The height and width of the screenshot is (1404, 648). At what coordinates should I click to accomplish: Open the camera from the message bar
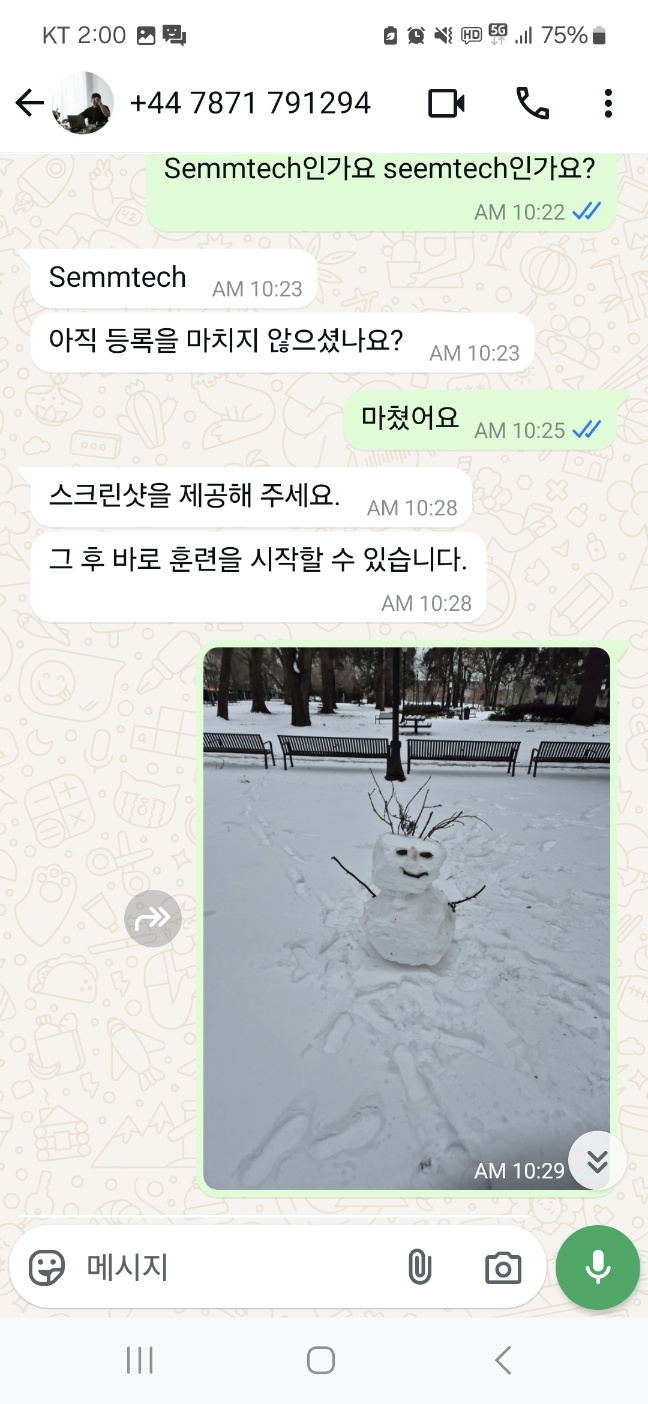point(502,1268)
